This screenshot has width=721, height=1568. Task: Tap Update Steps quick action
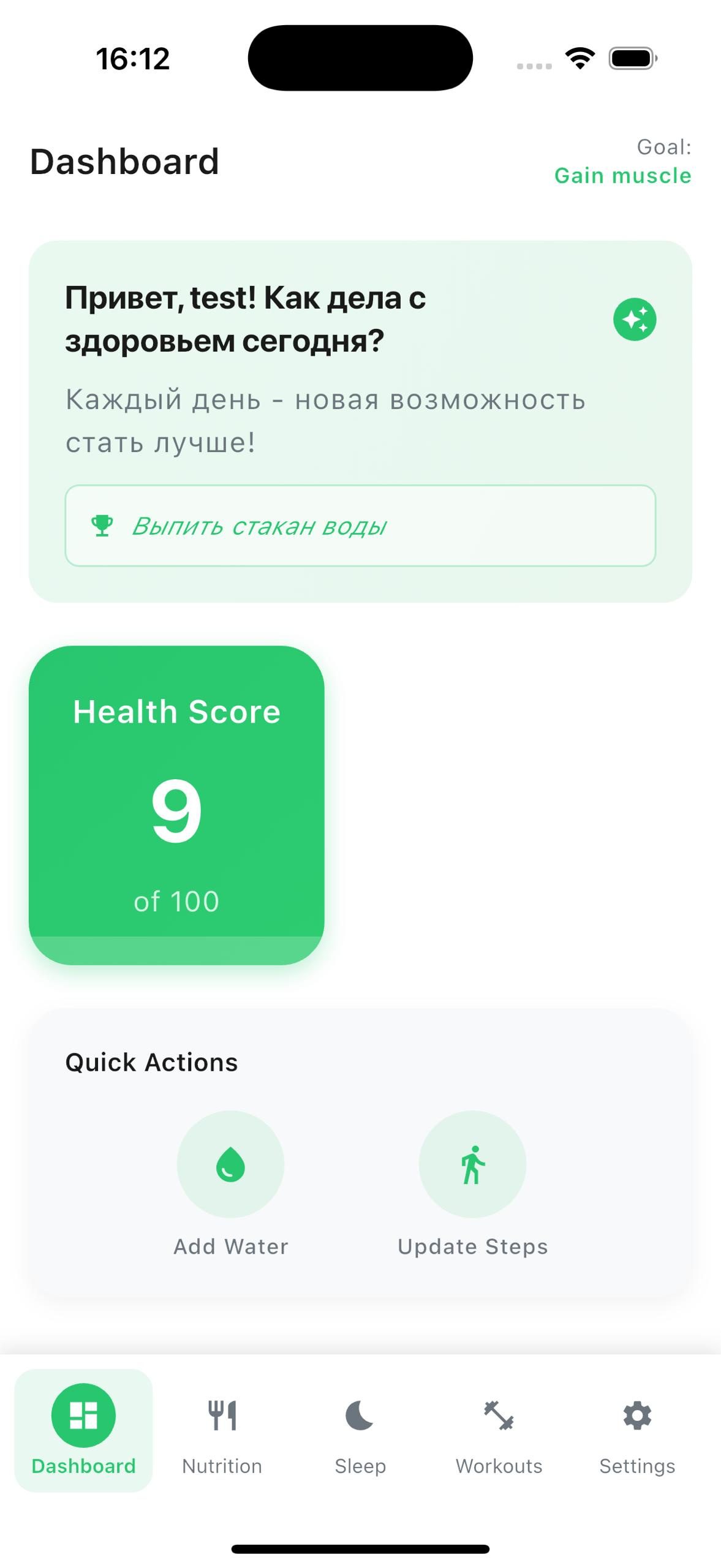coord(472,1164)
